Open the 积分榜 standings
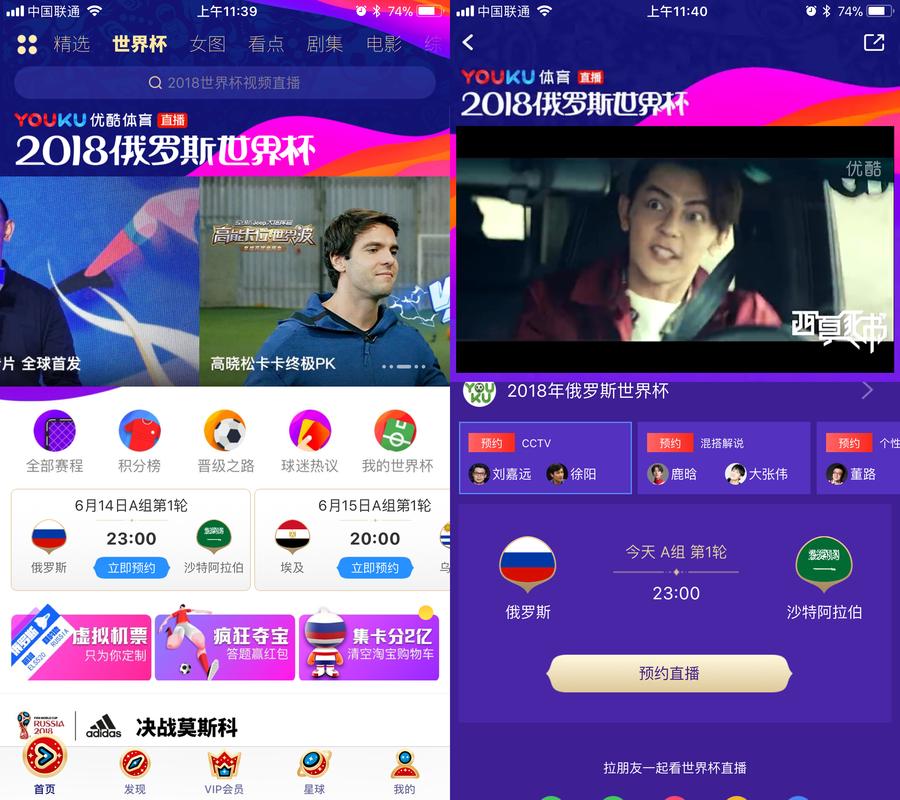 click(x=139, y=442)
